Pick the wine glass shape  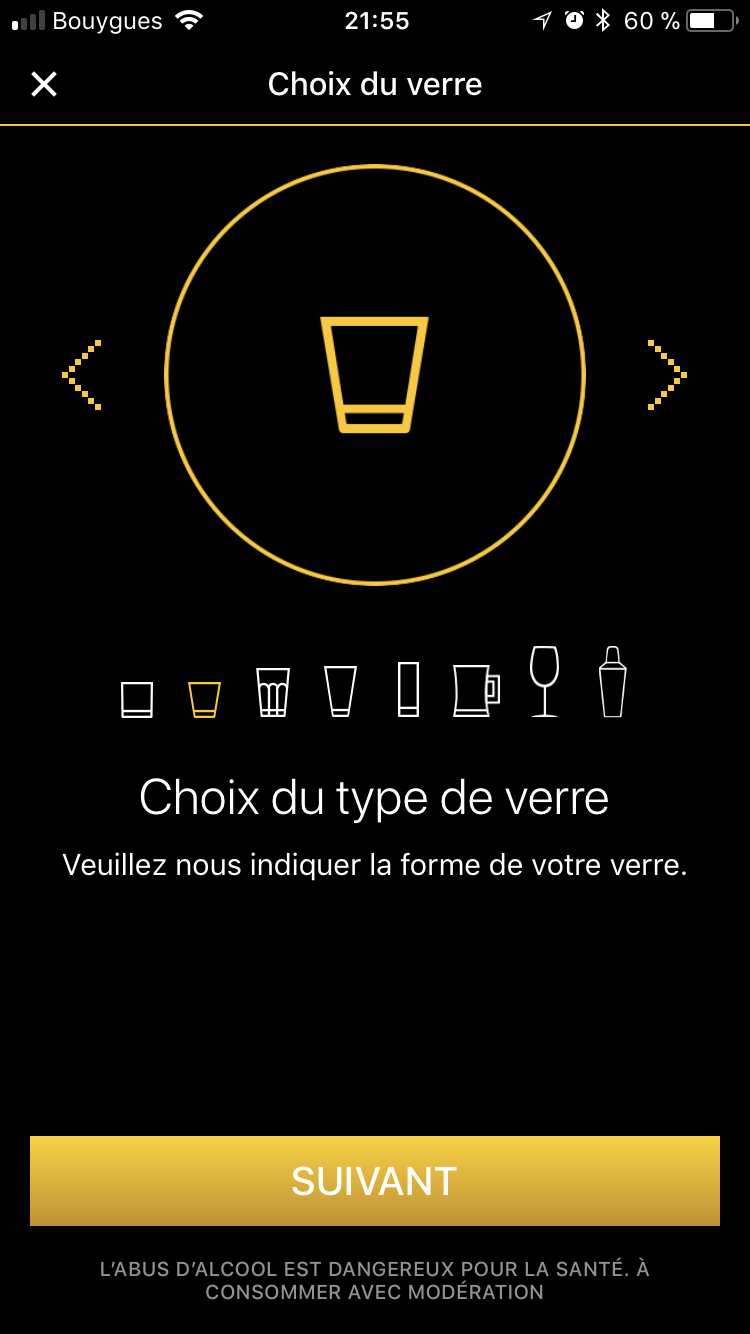544,681
